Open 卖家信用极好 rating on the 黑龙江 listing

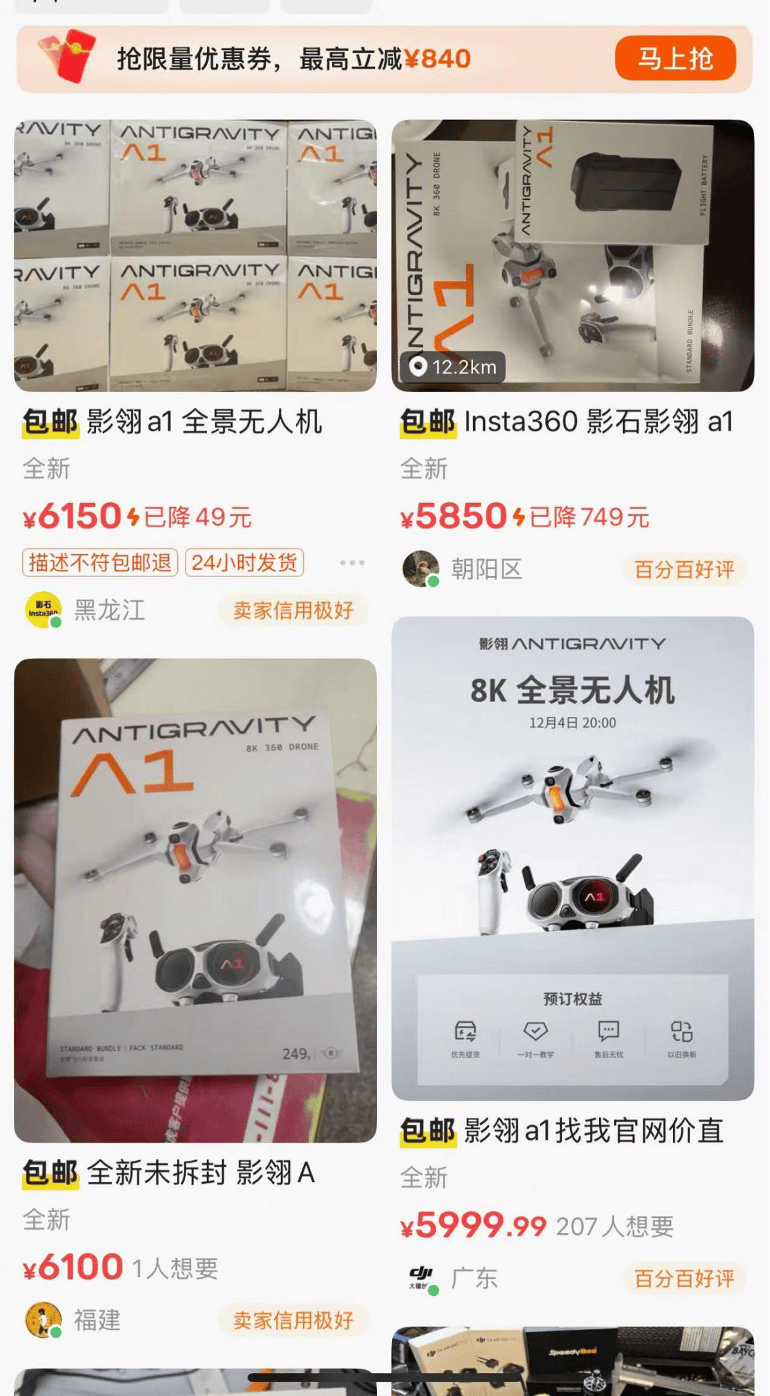pyautogui.click(x=295, y=609)
